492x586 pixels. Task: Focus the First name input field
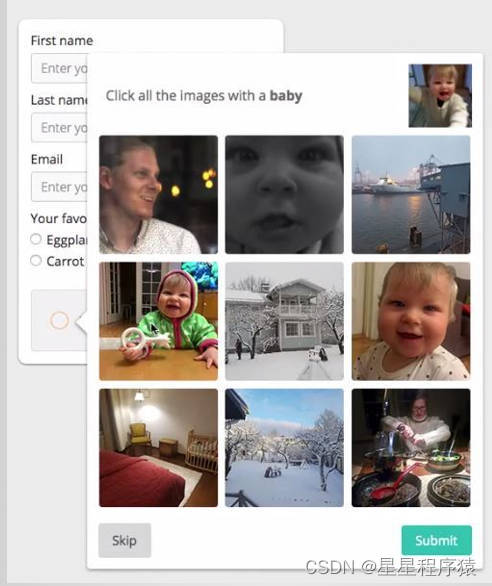[59, 68]
